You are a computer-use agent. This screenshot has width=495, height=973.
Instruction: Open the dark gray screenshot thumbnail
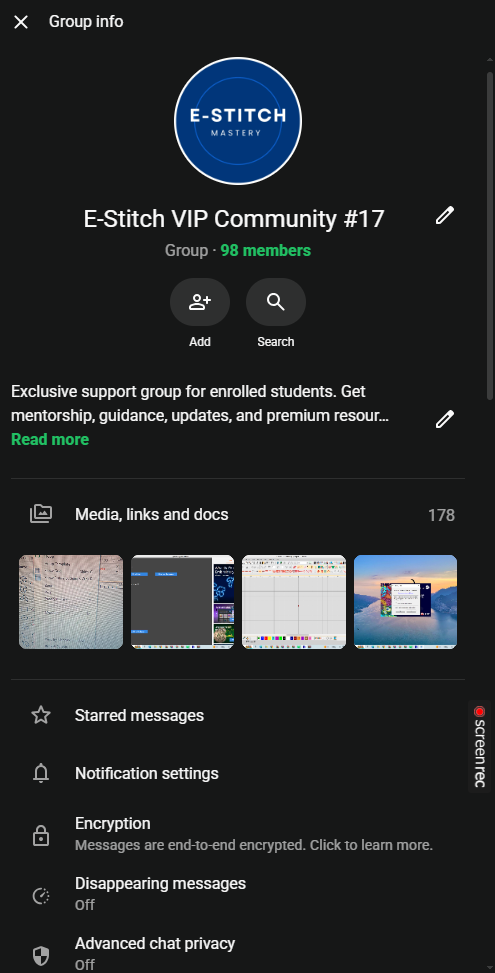tap(182, 602)
